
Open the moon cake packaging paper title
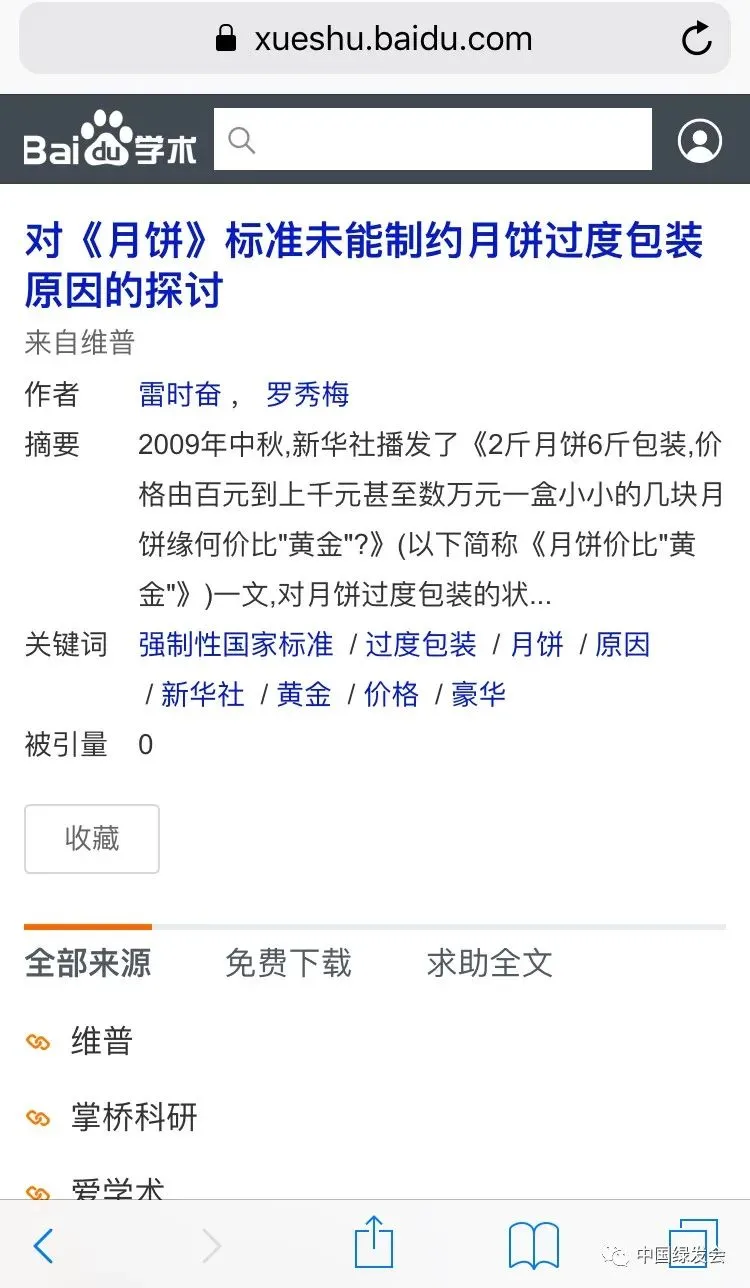coord(364,265)
